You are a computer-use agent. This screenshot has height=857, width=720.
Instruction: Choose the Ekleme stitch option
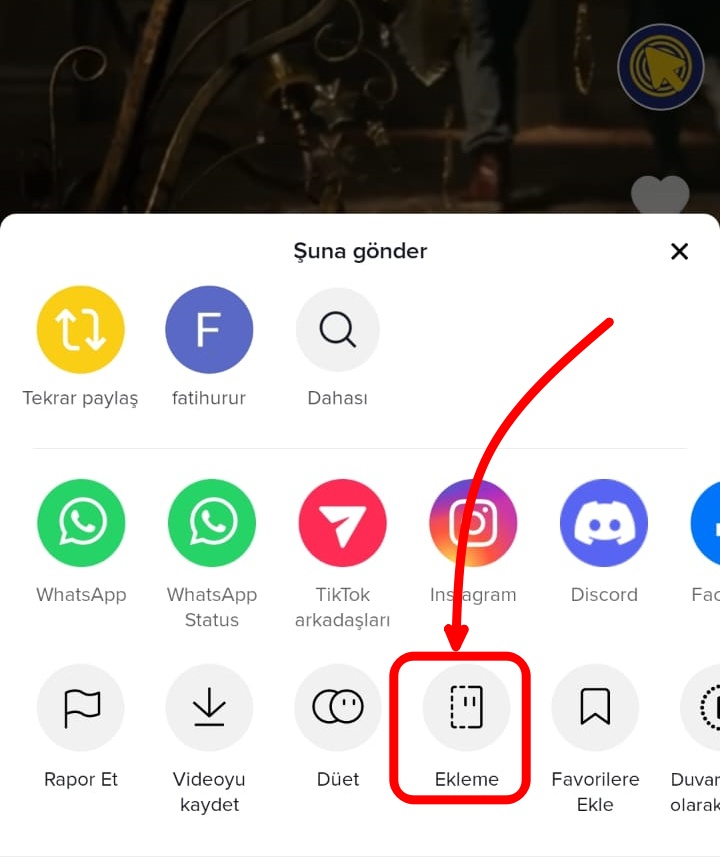466,708
